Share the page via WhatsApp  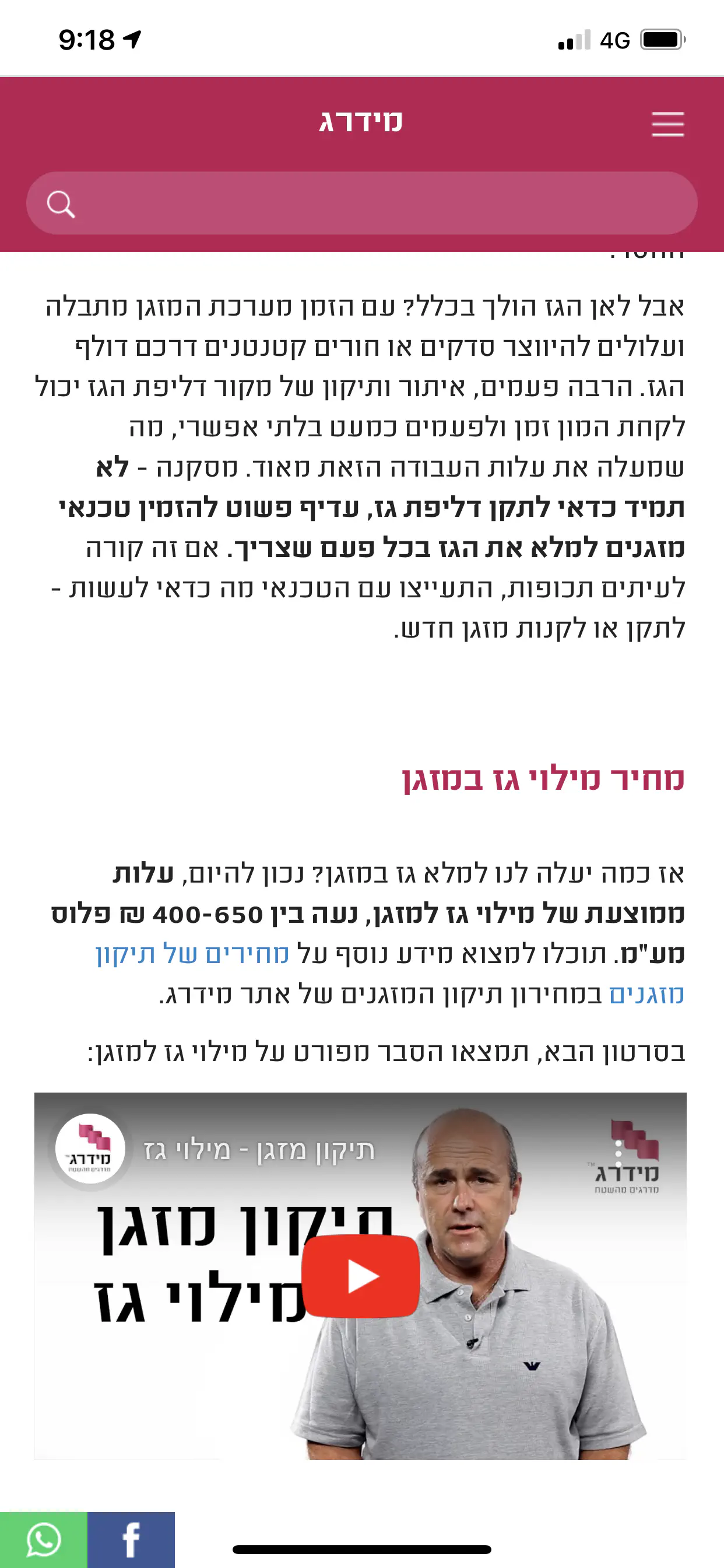[x=43, y=1539]
